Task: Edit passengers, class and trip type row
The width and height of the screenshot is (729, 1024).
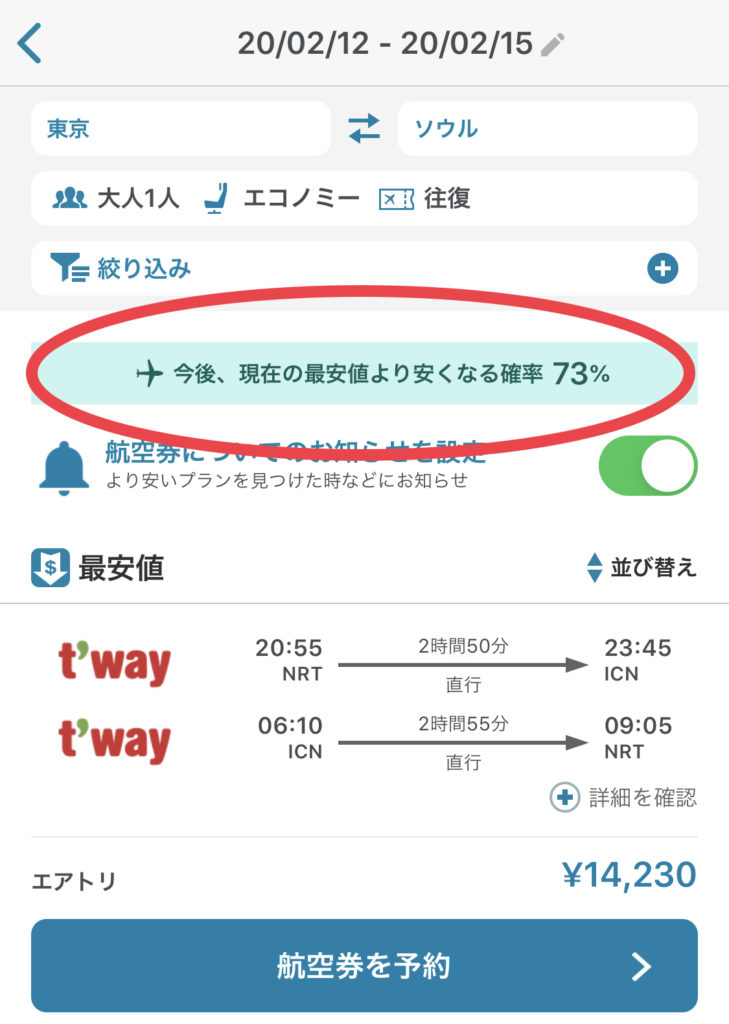Action: coord(364,198)
